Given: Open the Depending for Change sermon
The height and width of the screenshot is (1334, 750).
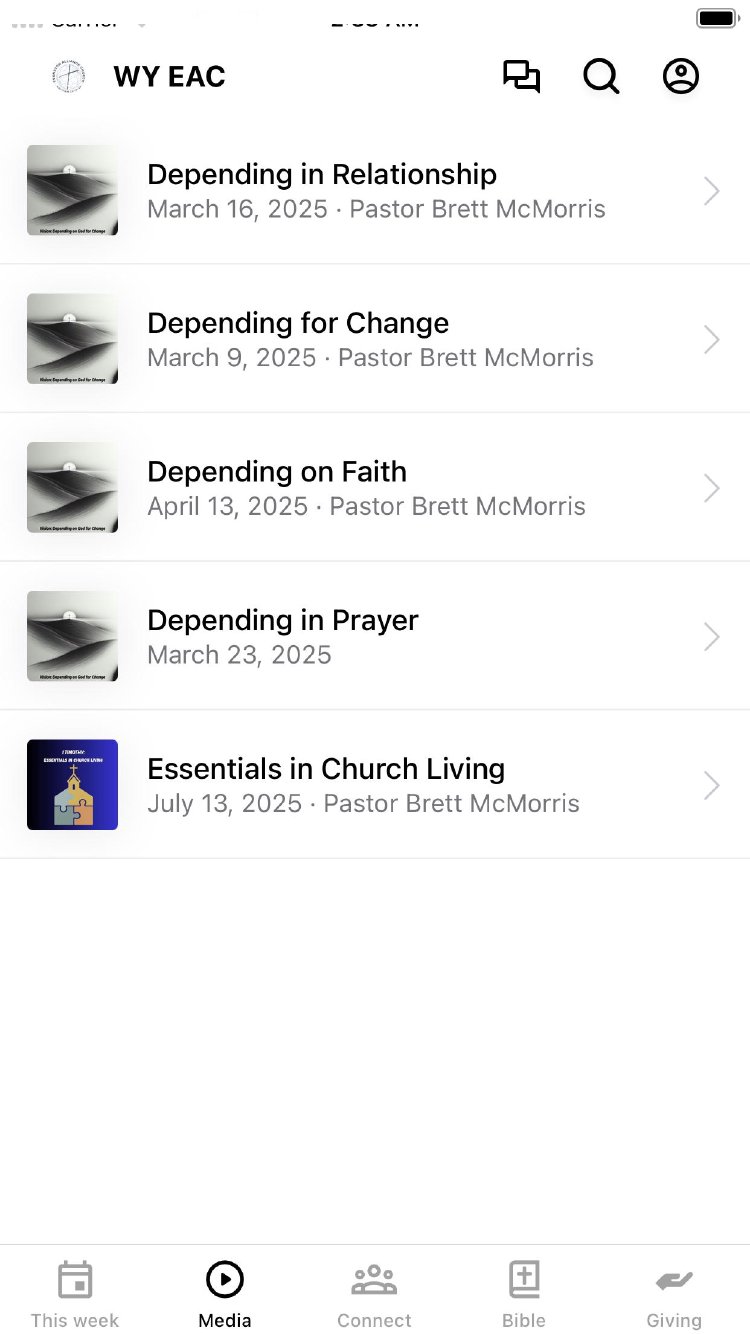Looking at the screenshot, I should click(375, 339).
